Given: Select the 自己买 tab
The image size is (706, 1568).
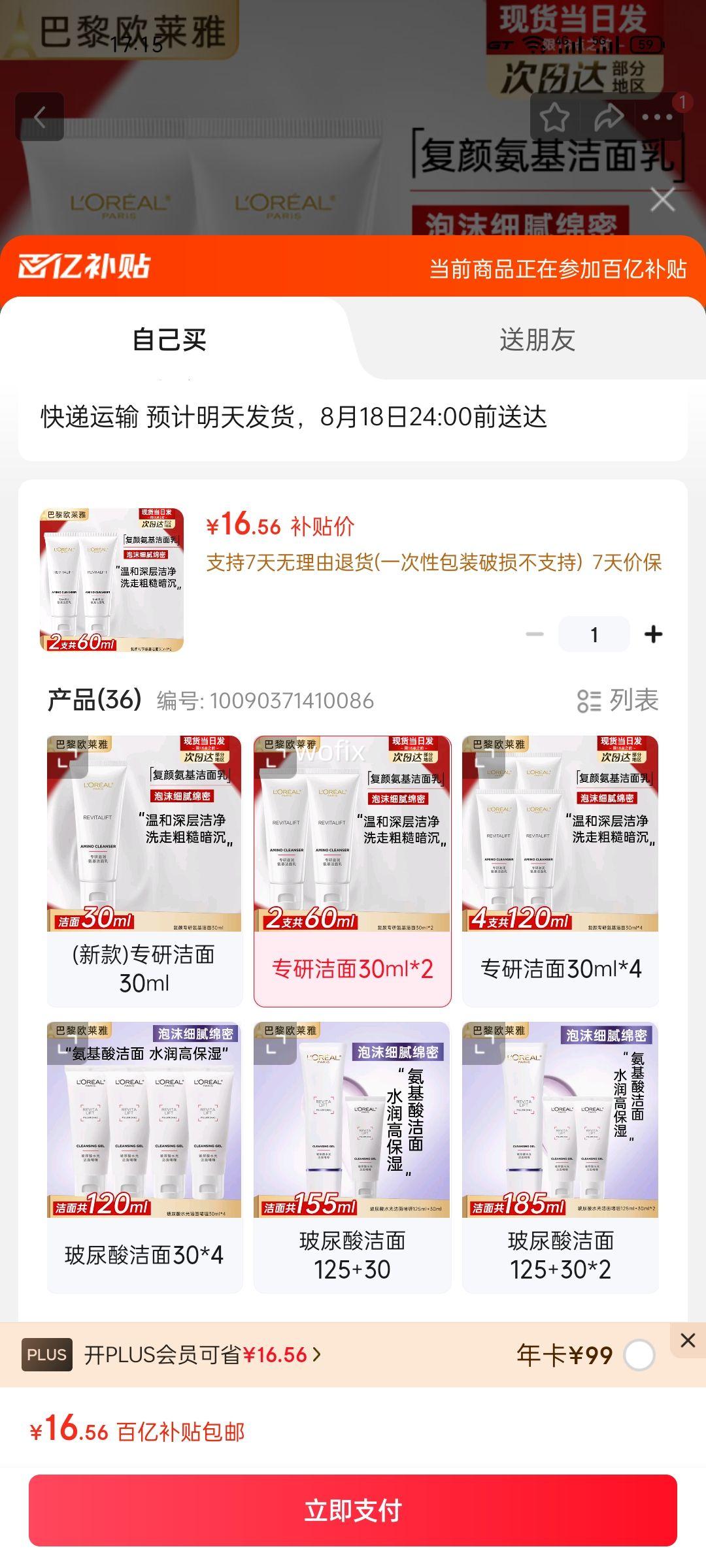Looking at the screenshot, I should (169, 340).
